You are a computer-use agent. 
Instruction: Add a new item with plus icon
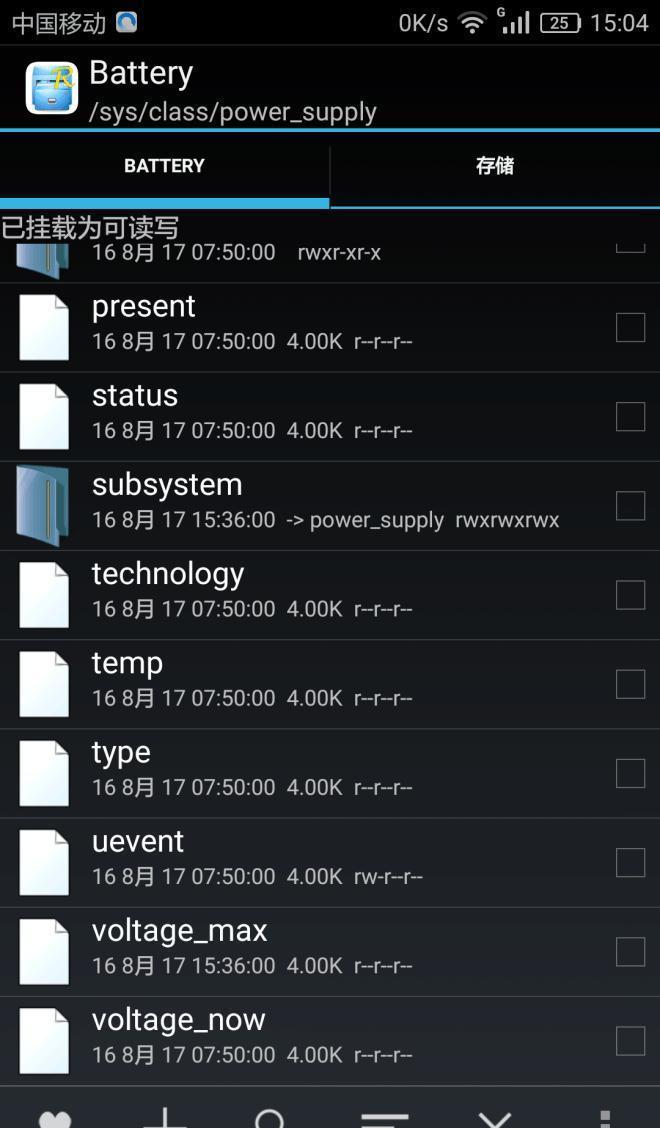(165, 1118)
